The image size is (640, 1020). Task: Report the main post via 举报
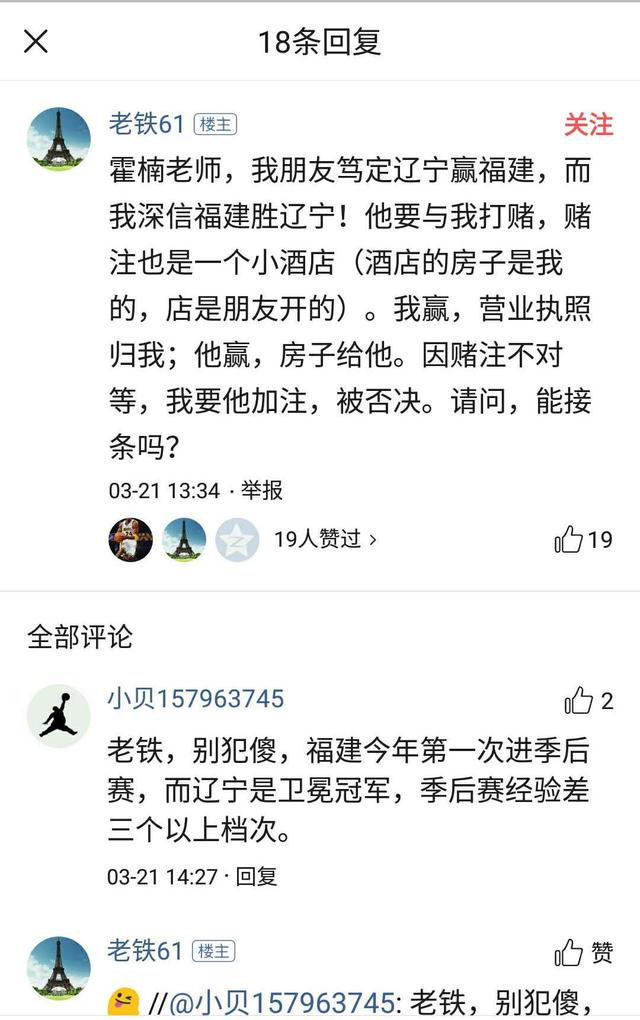[x=262, y=490]
